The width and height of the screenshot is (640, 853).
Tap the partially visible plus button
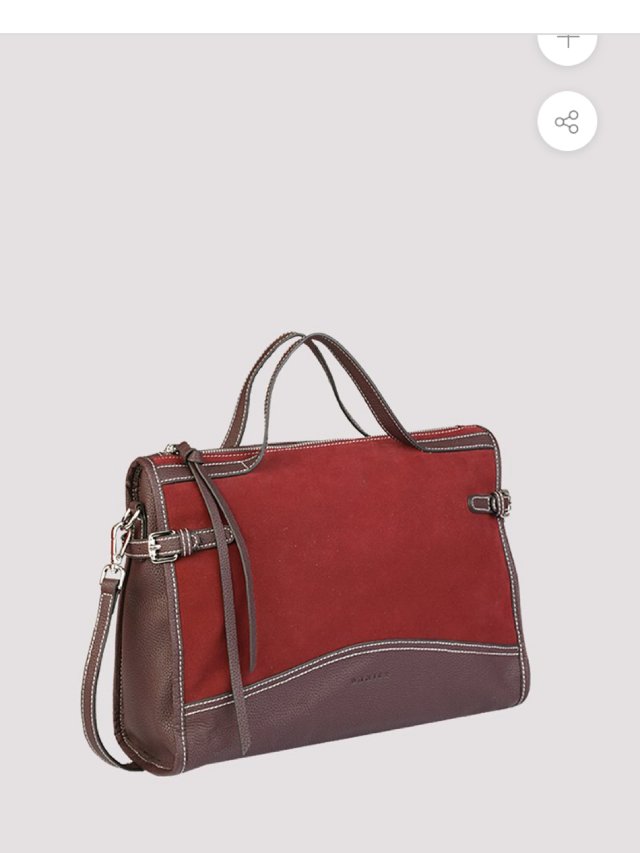(567, 44)
